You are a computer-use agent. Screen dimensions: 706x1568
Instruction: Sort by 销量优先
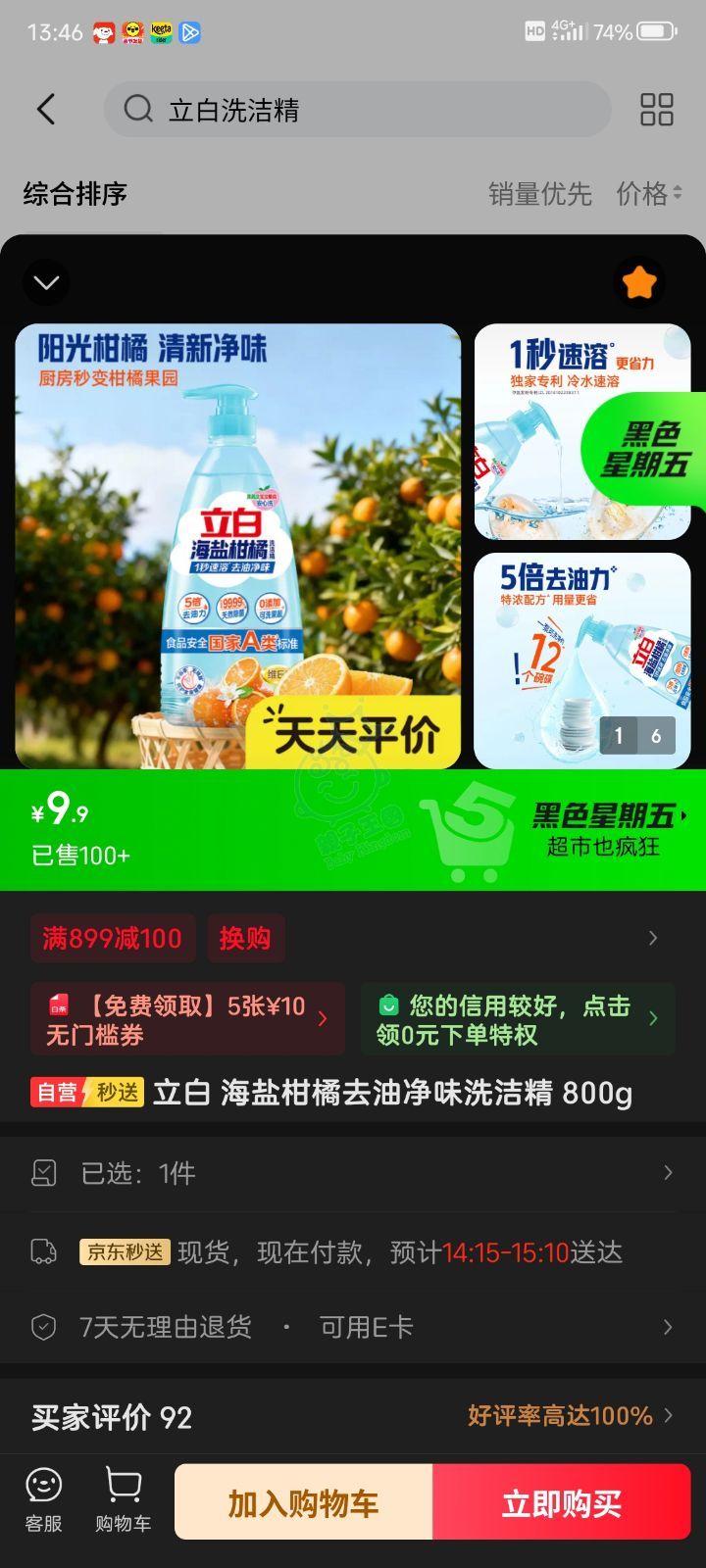click(539, 194)
